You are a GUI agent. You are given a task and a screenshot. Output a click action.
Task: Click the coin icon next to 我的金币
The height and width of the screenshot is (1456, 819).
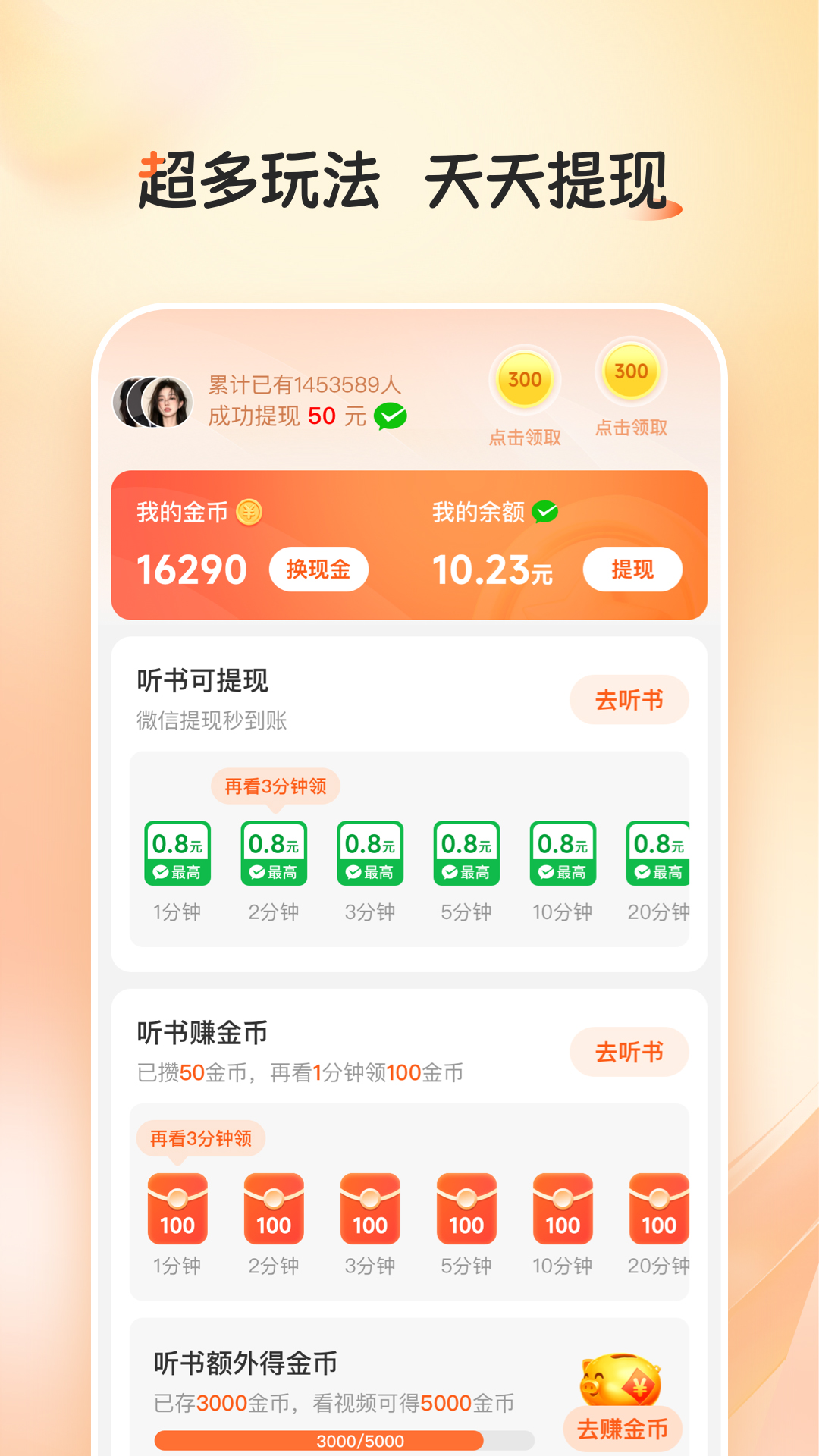pyautogui.click(x=249, y=513)
